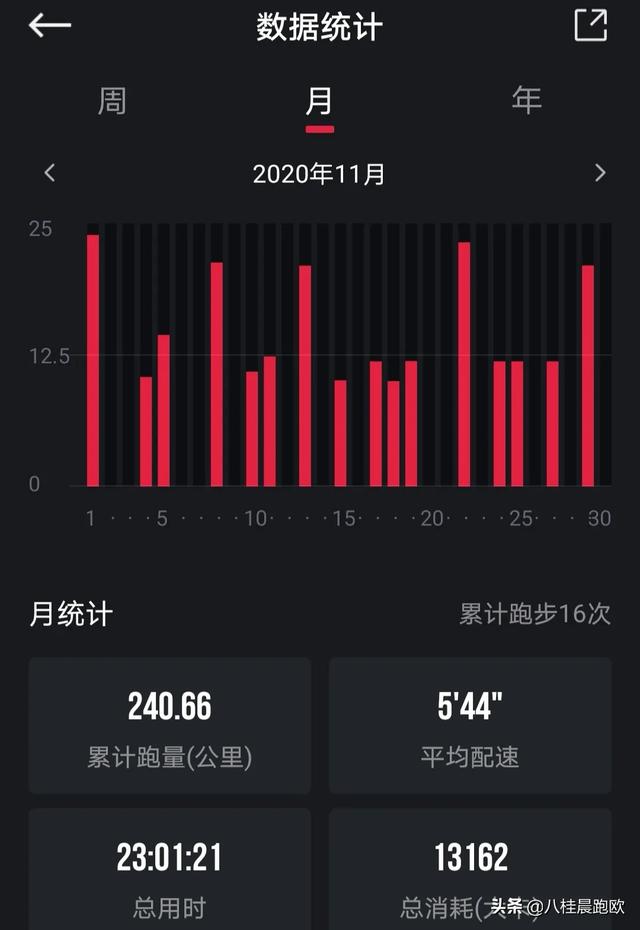Advance to the next month
Viewport: 640px width, 930px height.
(600, 173)
